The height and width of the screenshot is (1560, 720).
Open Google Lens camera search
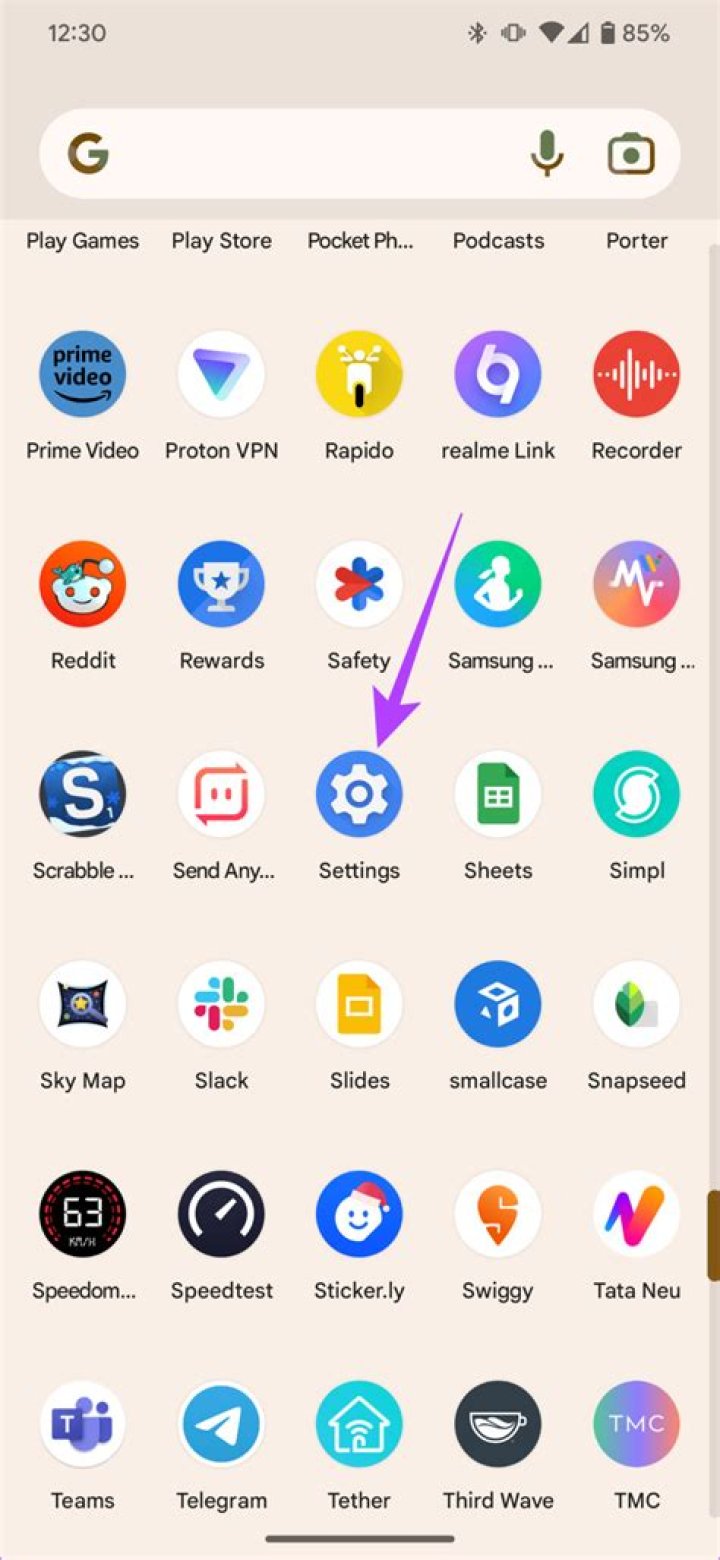click(631, 154)
